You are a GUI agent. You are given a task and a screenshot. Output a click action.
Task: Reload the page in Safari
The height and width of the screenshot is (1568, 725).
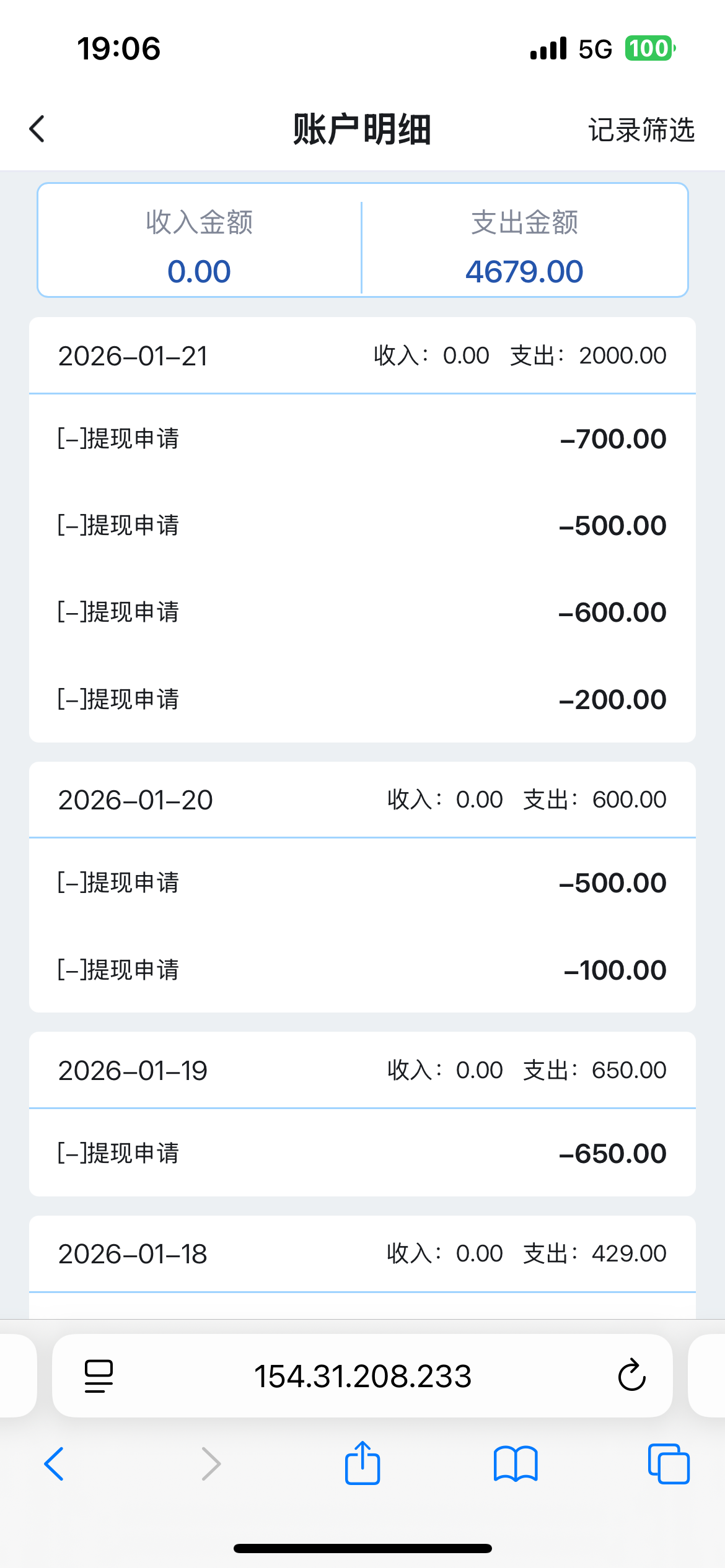[631, 1375]
